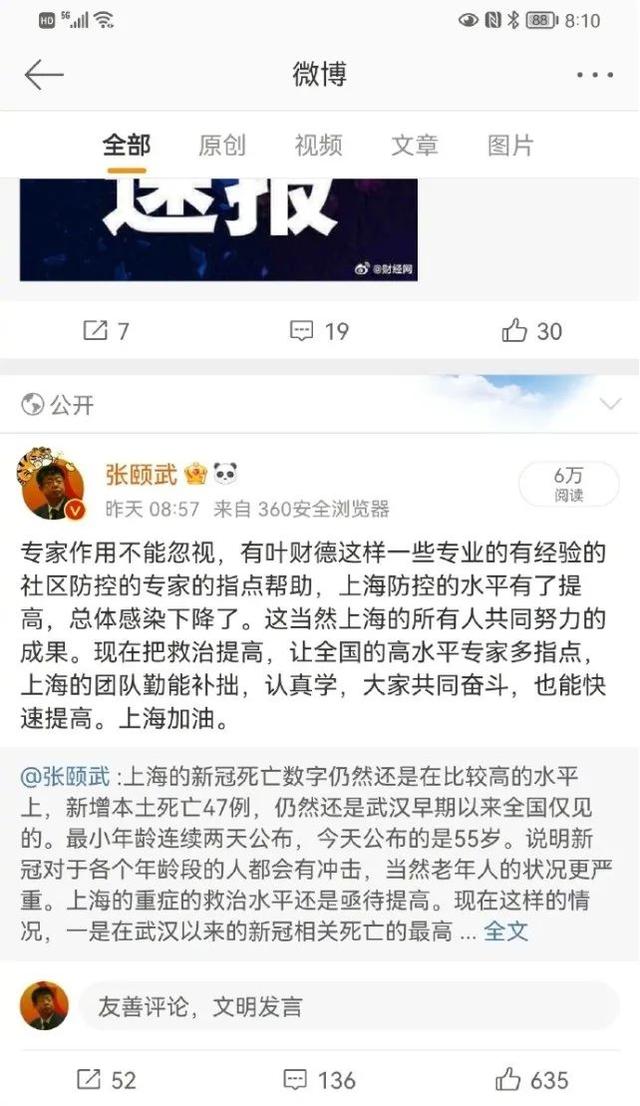
Task: Switch to the 视频 tab
Action: click(318, 145)
